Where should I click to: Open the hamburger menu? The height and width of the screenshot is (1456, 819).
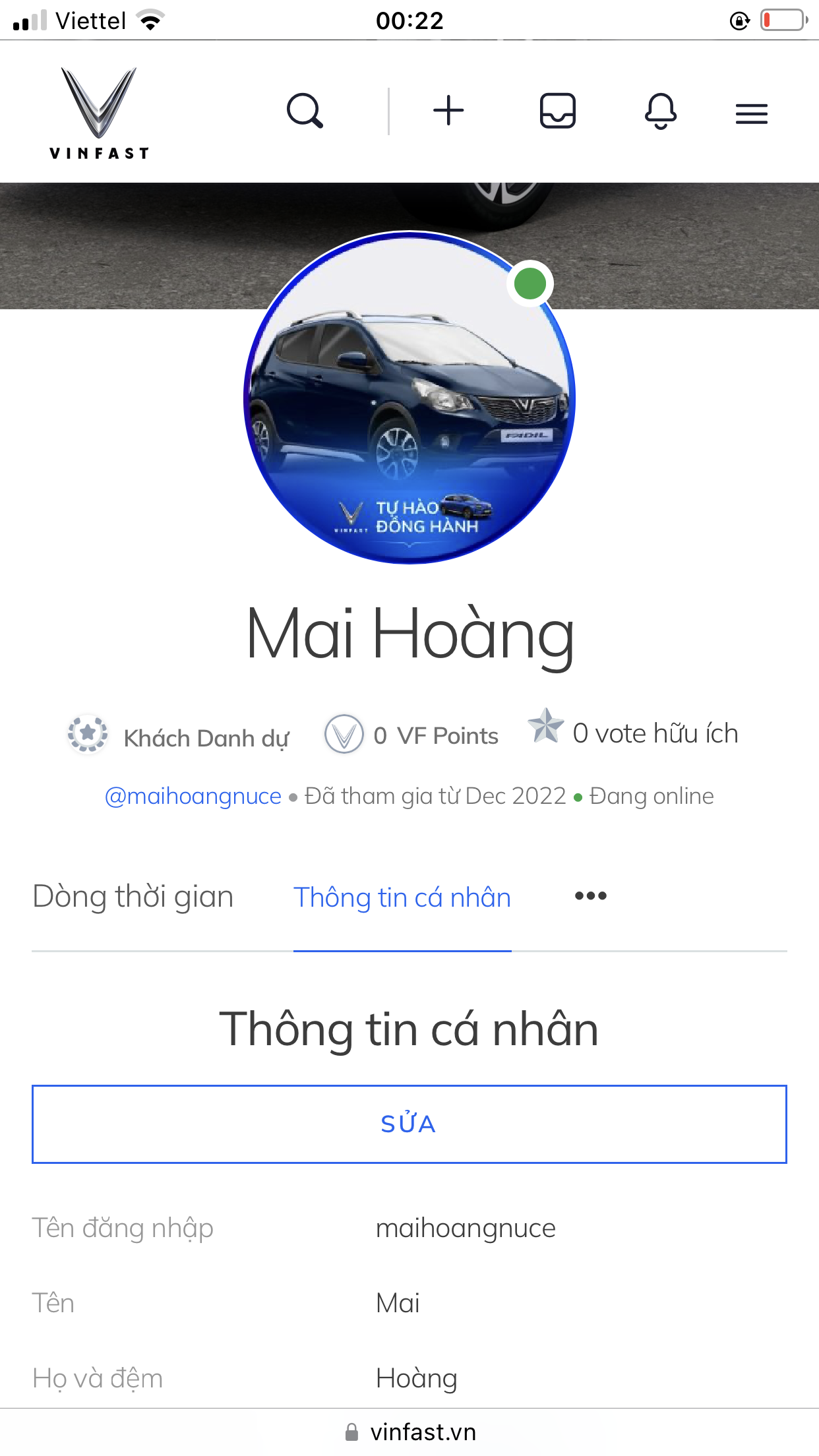[752, 113]
